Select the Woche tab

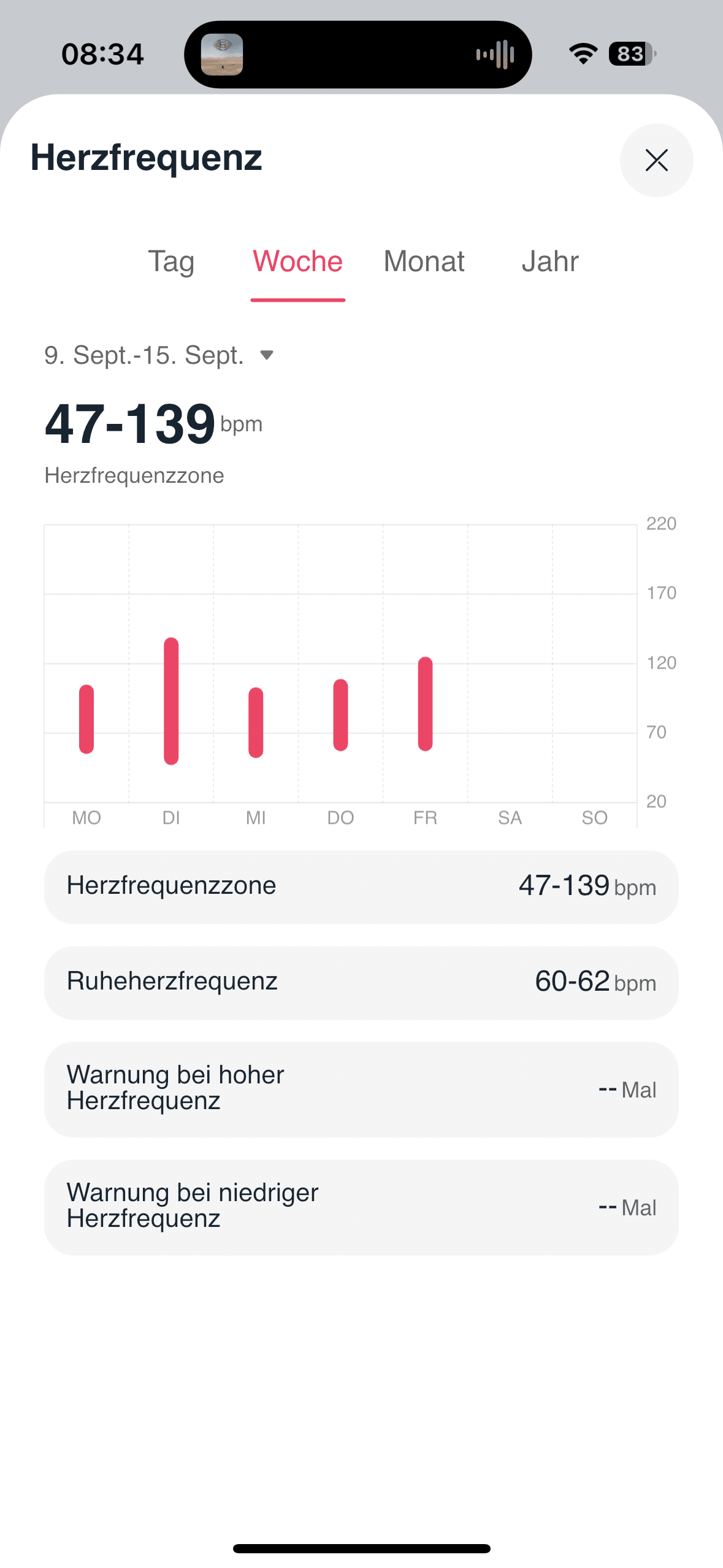pyautogui.click(x=297, y=262)
